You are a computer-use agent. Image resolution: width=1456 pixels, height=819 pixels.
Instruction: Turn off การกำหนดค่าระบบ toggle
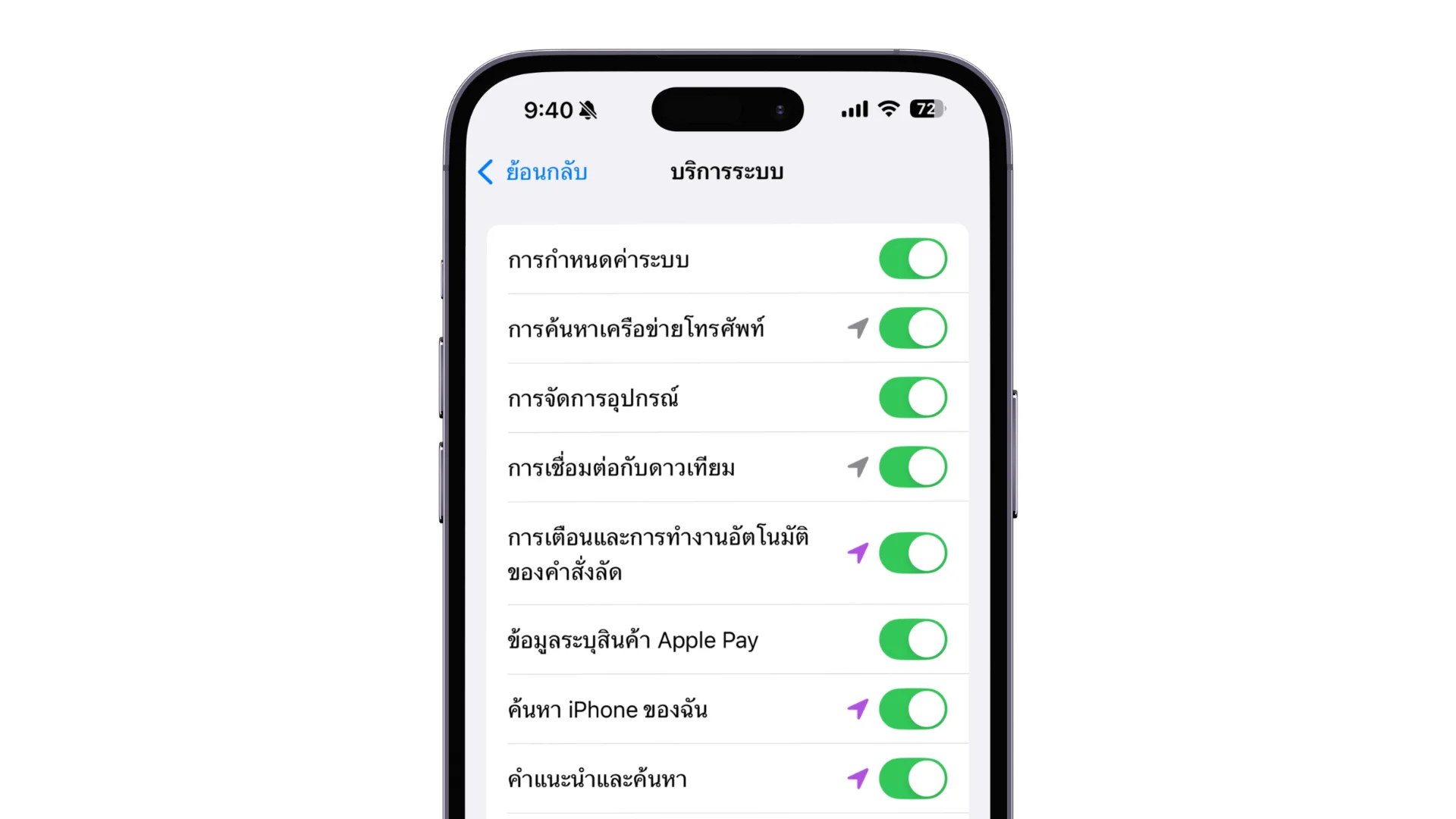click(x=912, y=259)
